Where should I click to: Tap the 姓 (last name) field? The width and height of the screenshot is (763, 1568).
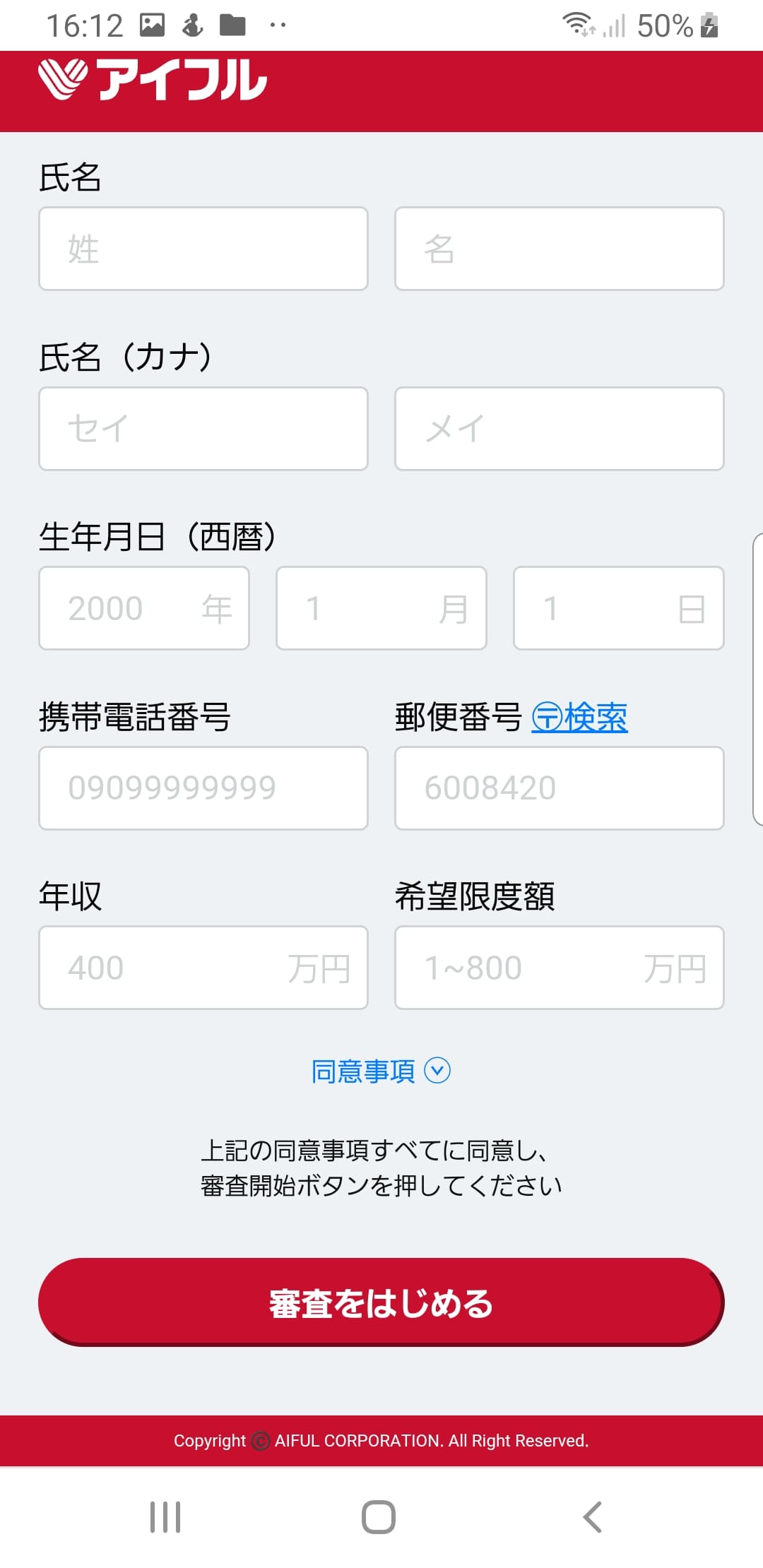[203, 249]
